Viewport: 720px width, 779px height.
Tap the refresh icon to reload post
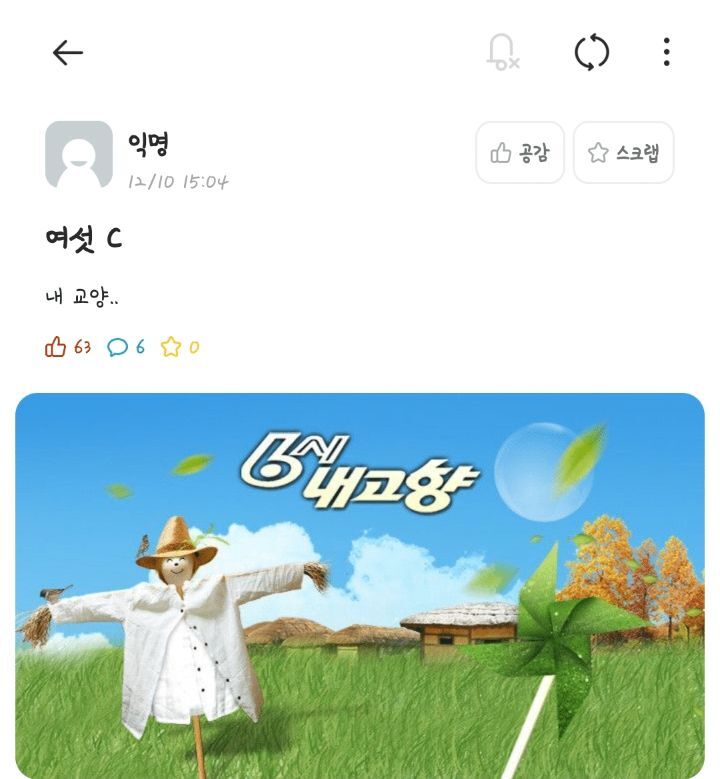point(593,50)
